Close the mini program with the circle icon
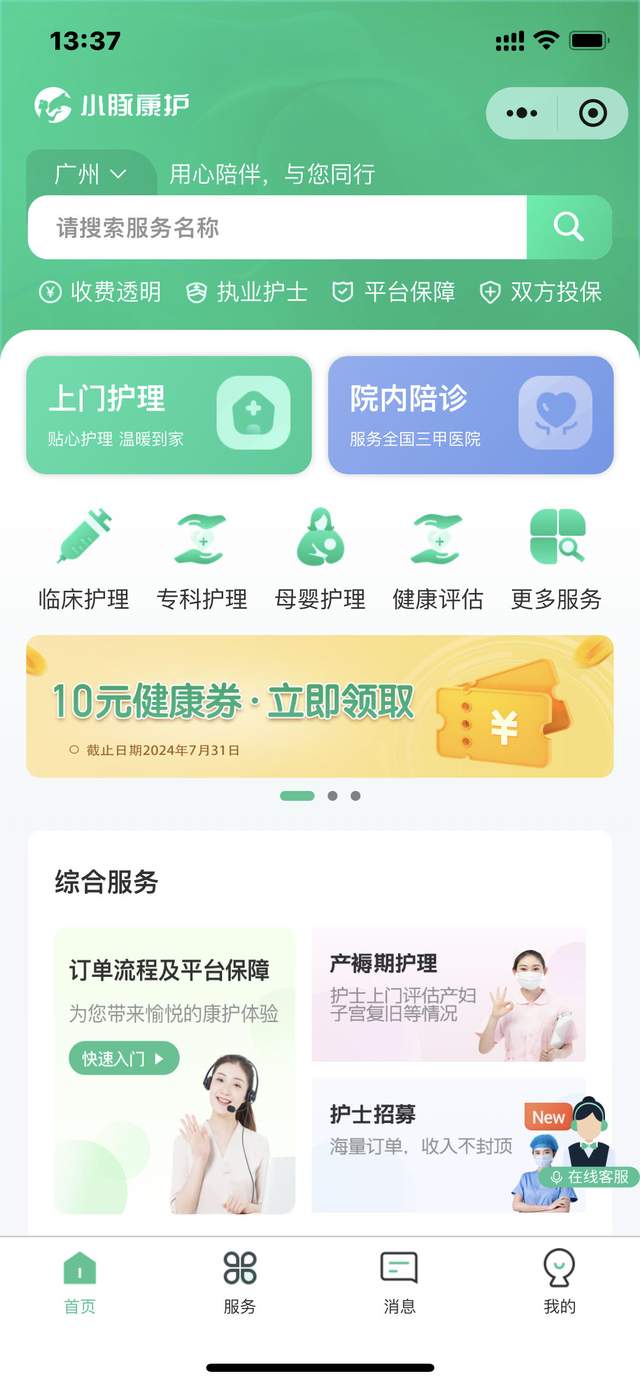 pyautogui.click(x=593, y=113)
